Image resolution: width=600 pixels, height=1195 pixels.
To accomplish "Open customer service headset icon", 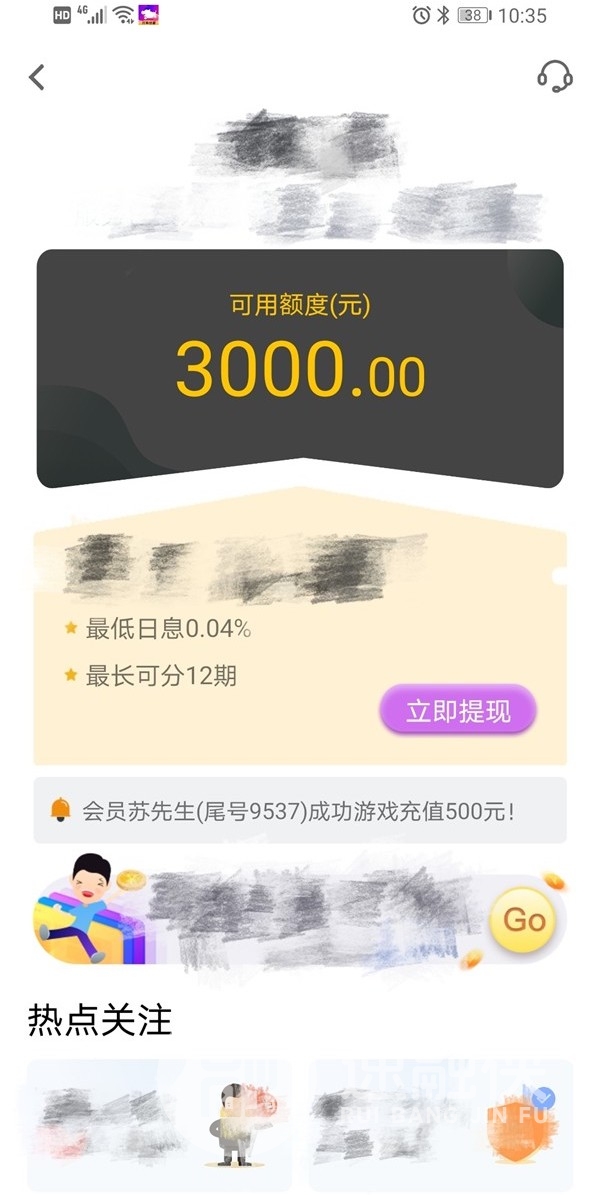I will [554, 77].
